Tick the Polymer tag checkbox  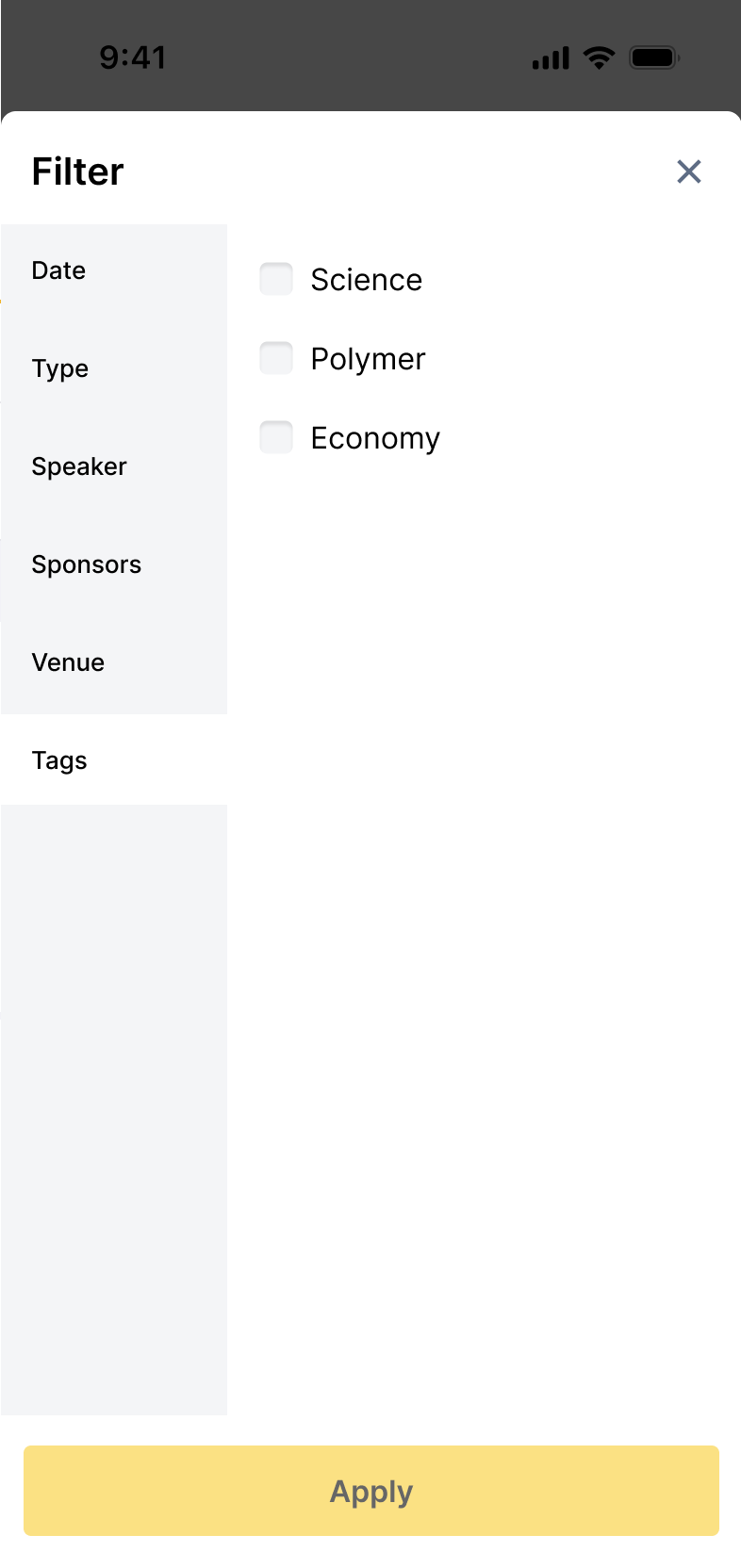click(276, 358)
